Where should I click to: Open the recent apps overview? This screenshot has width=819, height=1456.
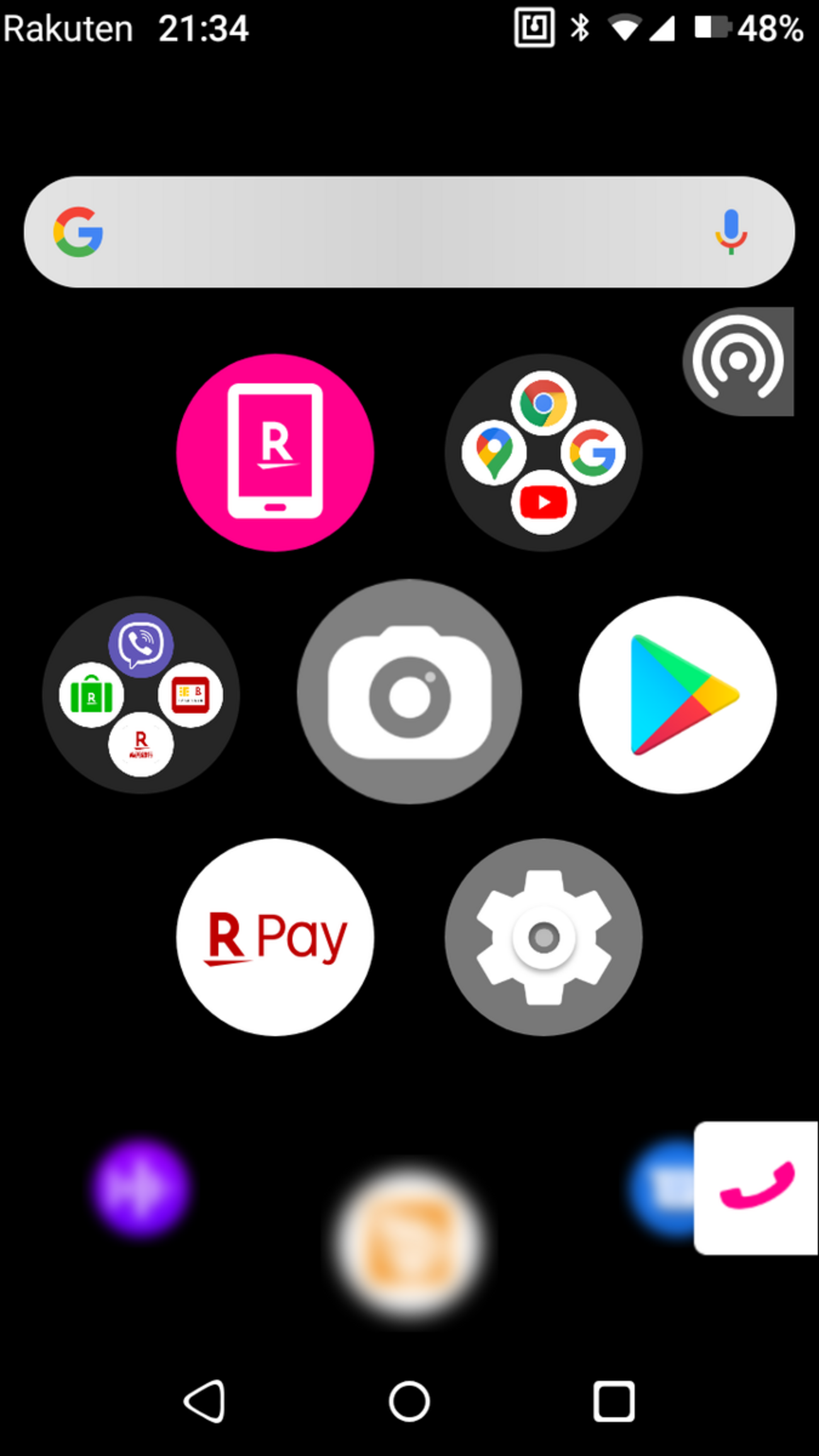(614, 1401)
